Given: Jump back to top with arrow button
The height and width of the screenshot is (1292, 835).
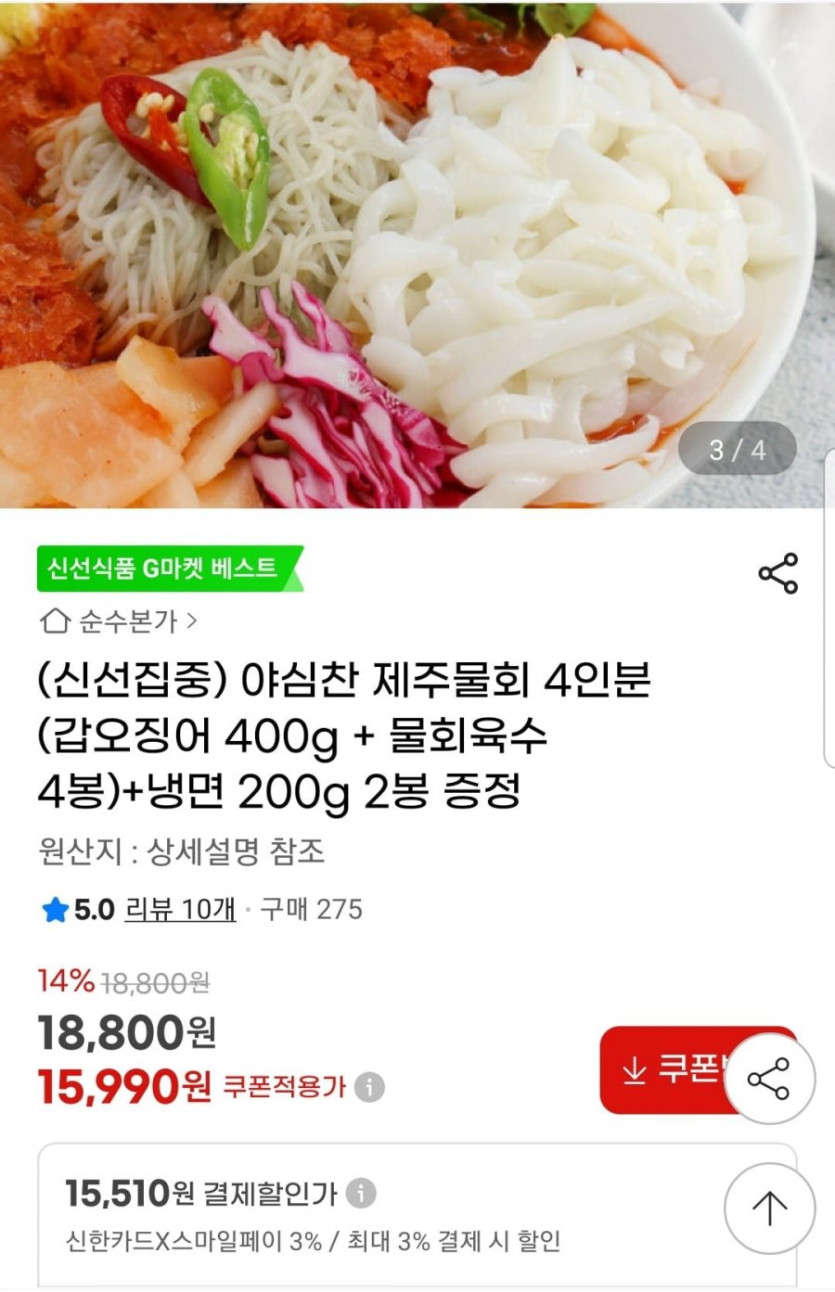Looking at the screenshot, I should click(x=769, y=1208).
